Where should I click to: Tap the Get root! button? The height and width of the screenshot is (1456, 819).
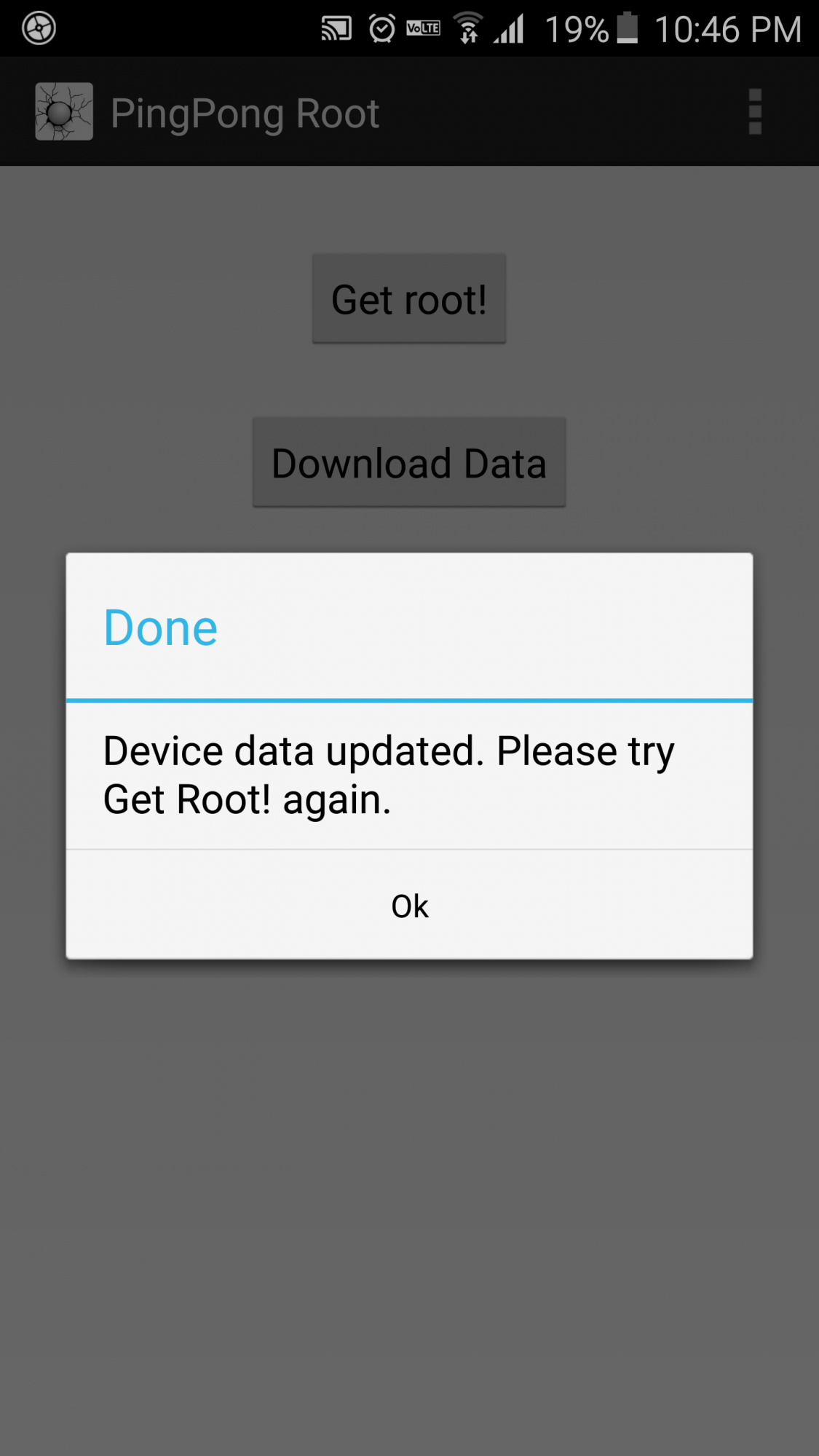[x=409, y=298]
